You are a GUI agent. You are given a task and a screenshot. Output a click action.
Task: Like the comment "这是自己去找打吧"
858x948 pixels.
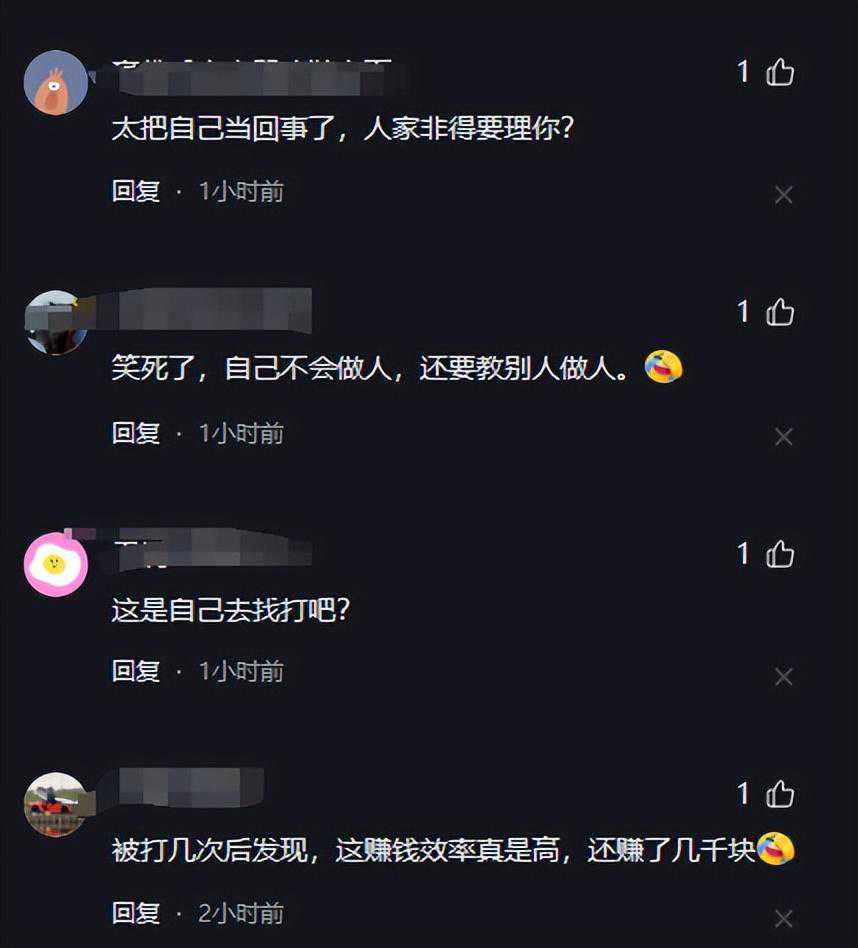[x=780, y=554]
